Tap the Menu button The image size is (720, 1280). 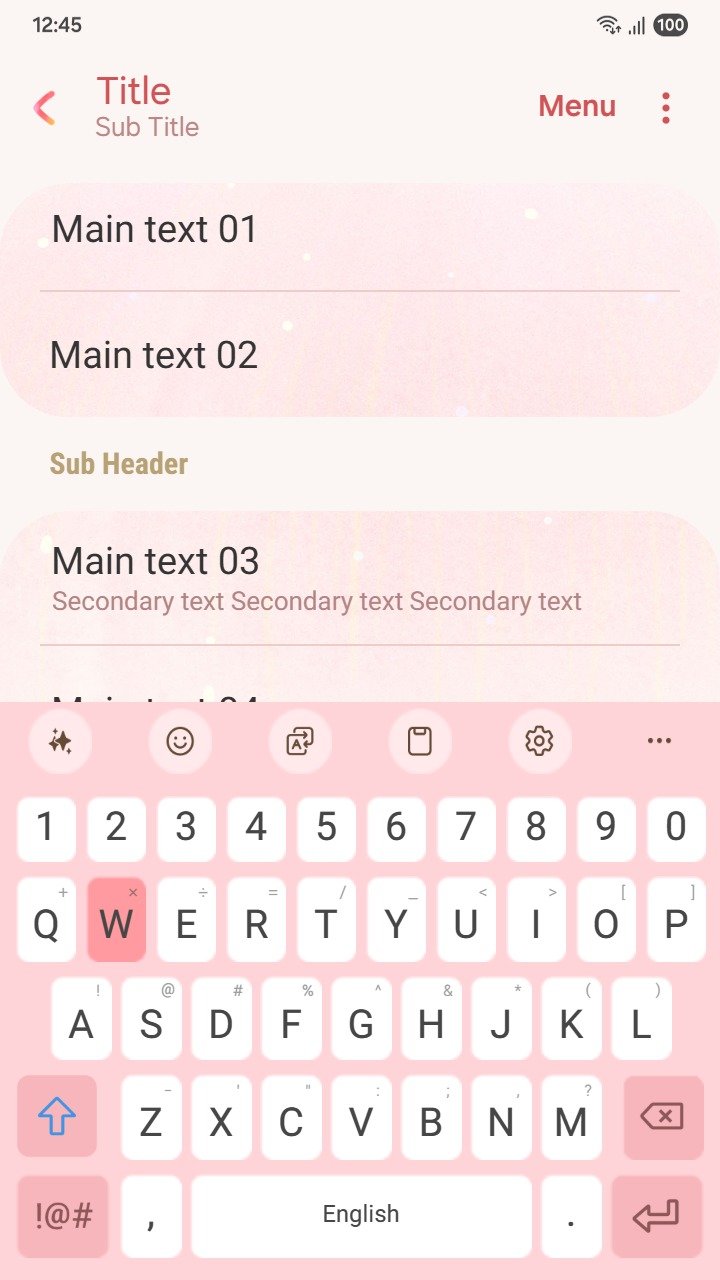[x=577, y=106]
